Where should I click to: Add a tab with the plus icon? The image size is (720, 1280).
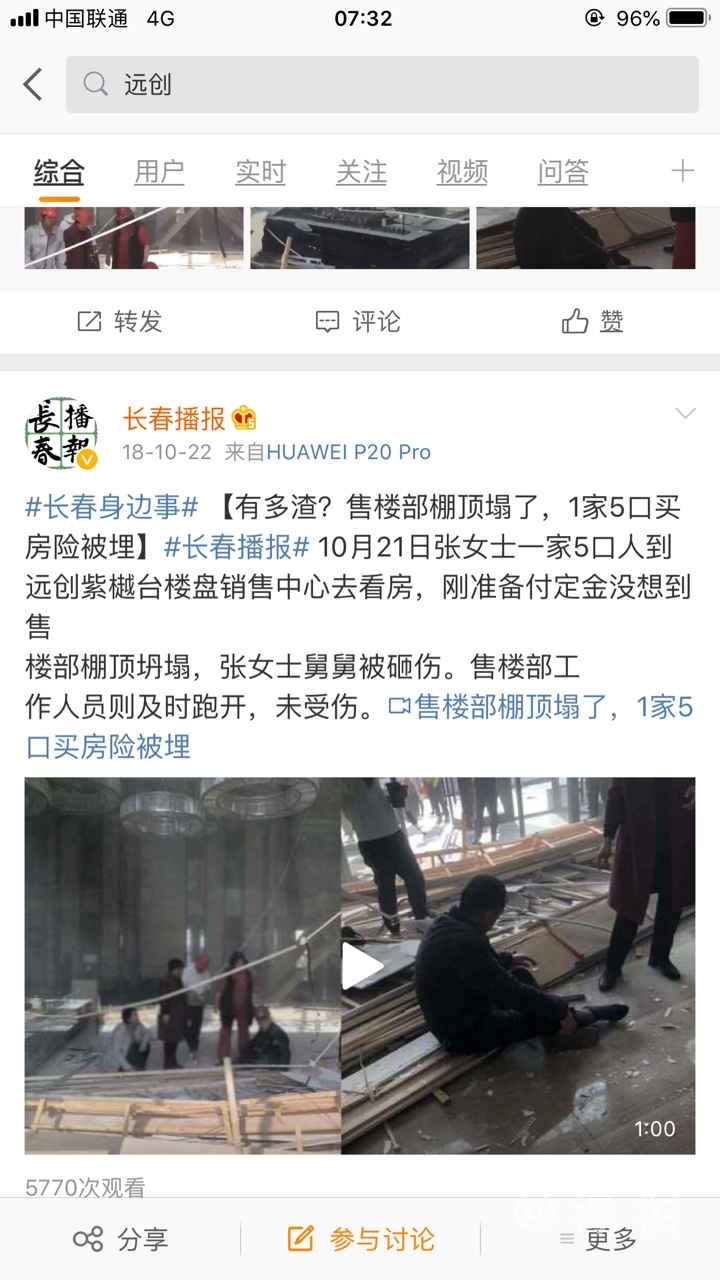coord(682,171)
